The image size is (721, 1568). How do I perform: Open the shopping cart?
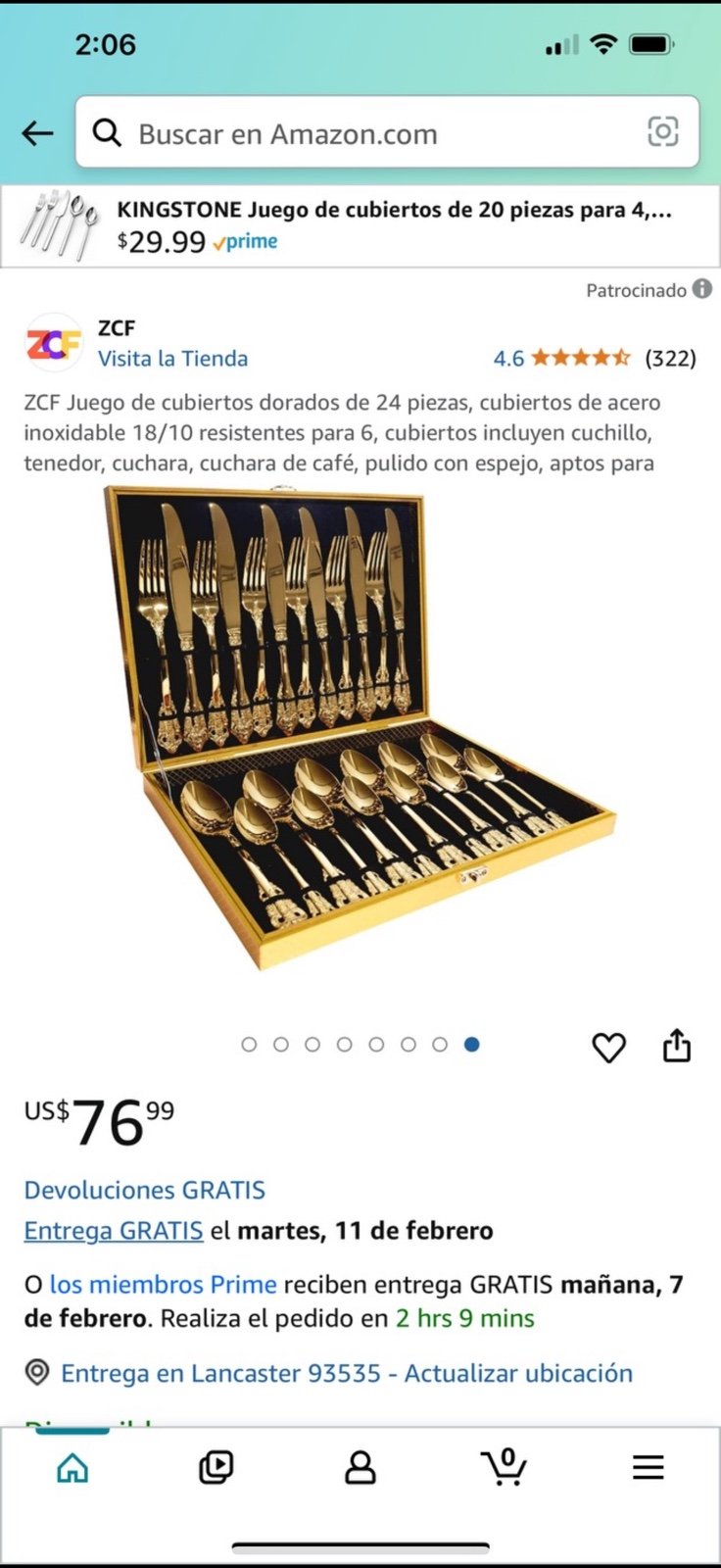tap(505, 1466)
